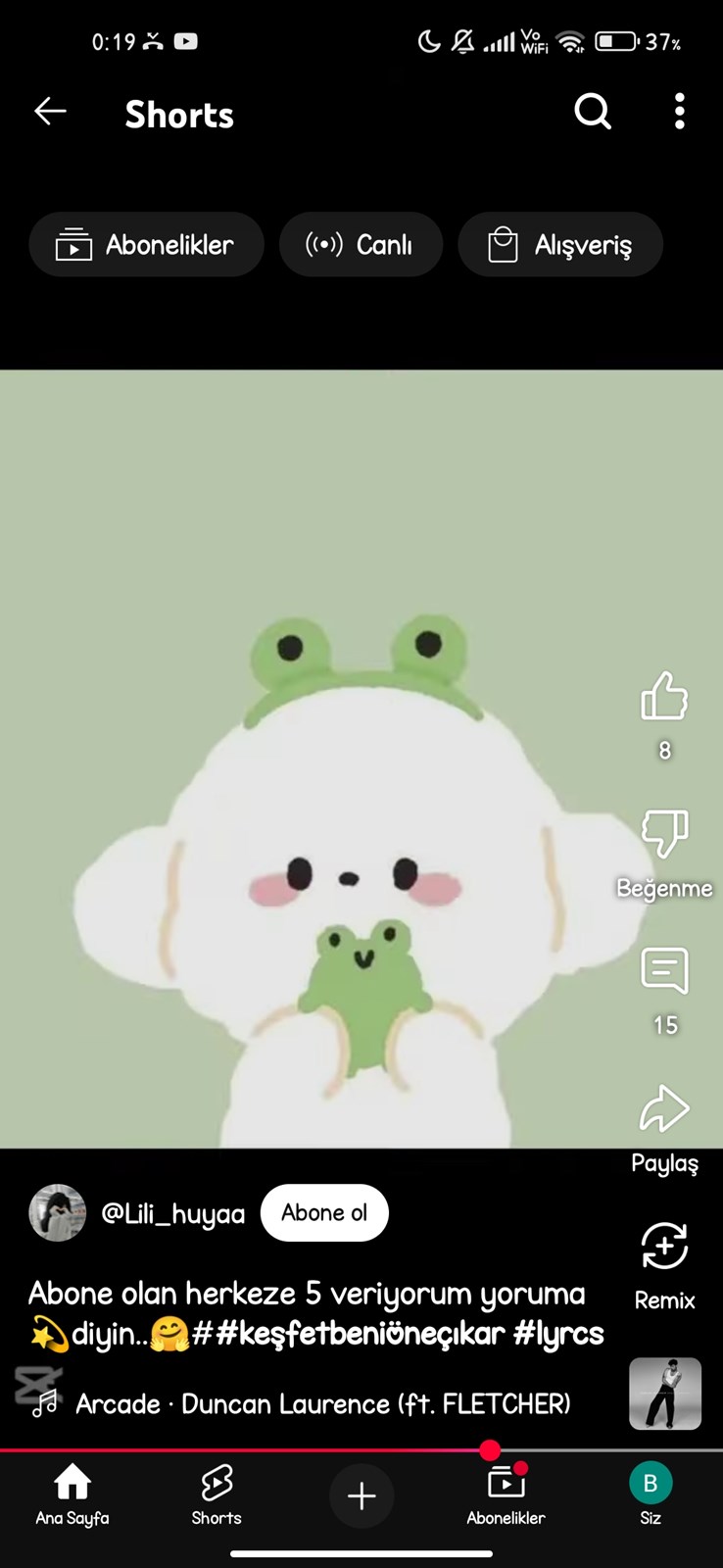
Task: Switch to the Shorts bottom tab
Action: pyautogui.click(x=217, y=1494)
